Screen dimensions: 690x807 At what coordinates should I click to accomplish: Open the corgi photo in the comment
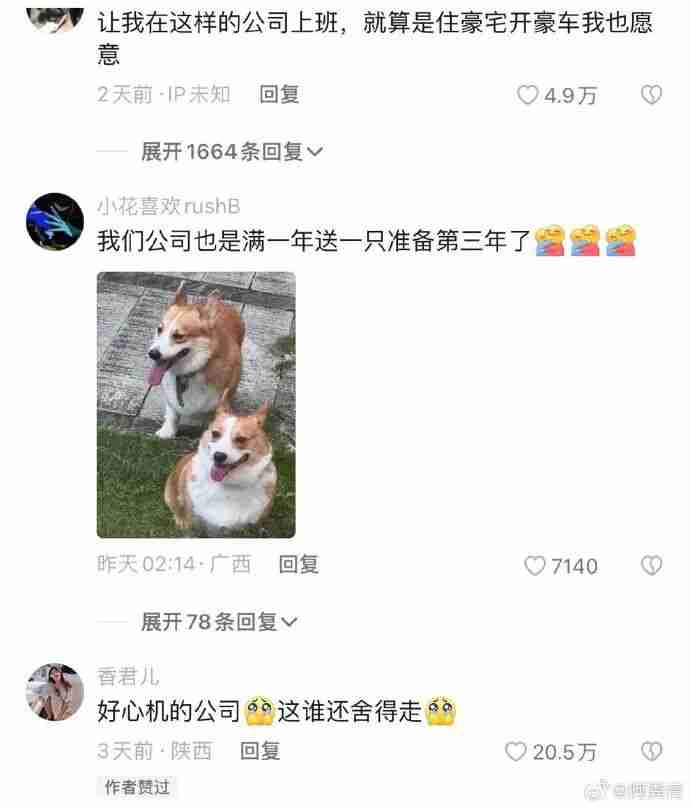196,405
